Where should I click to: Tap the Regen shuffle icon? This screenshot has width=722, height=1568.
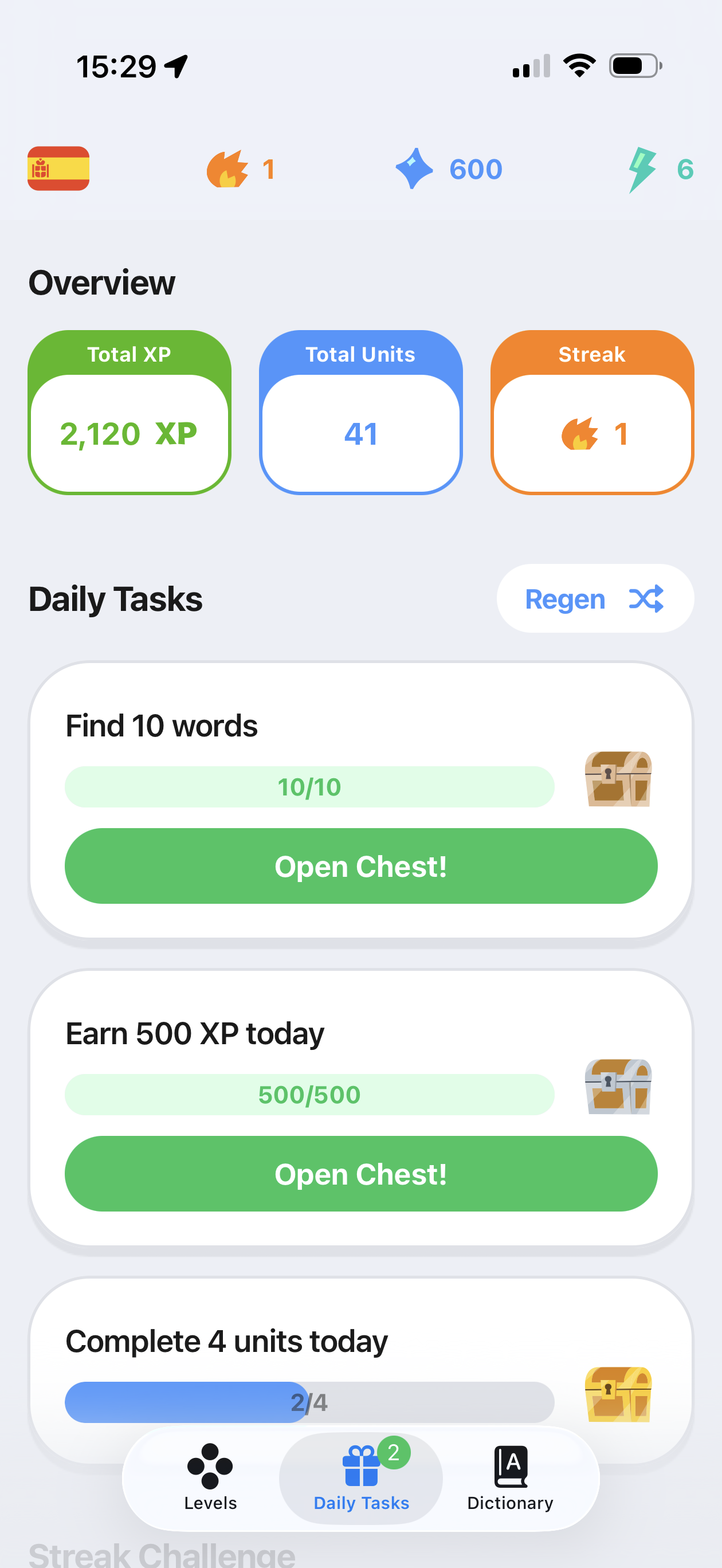coord(646,598)
